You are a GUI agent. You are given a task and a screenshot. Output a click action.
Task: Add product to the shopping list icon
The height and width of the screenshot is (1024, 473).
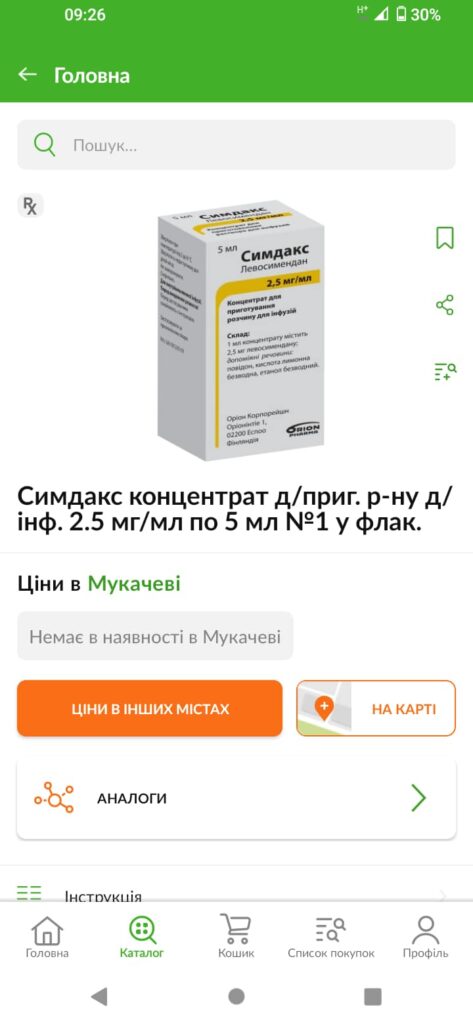pos(445,371)
